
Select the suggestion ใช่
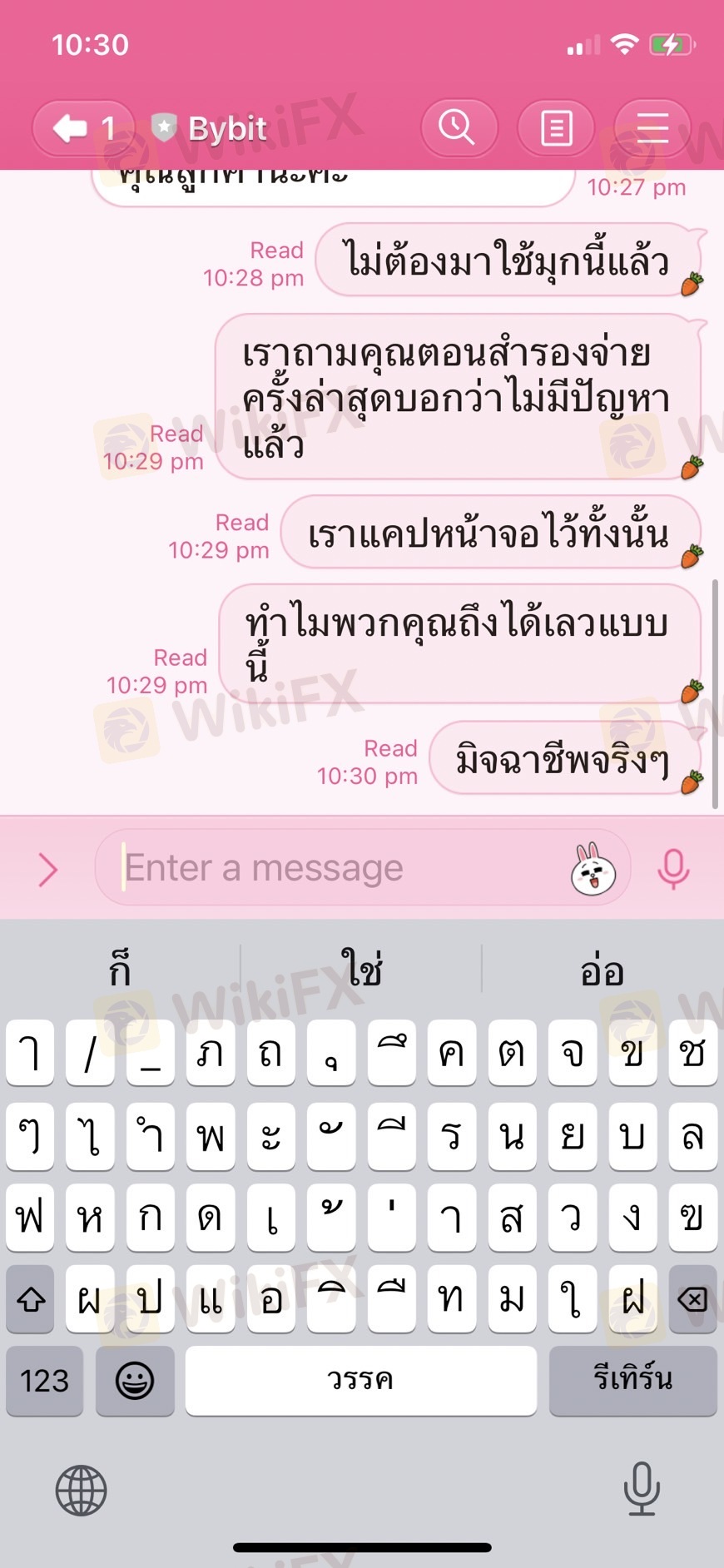click(362, 969)
